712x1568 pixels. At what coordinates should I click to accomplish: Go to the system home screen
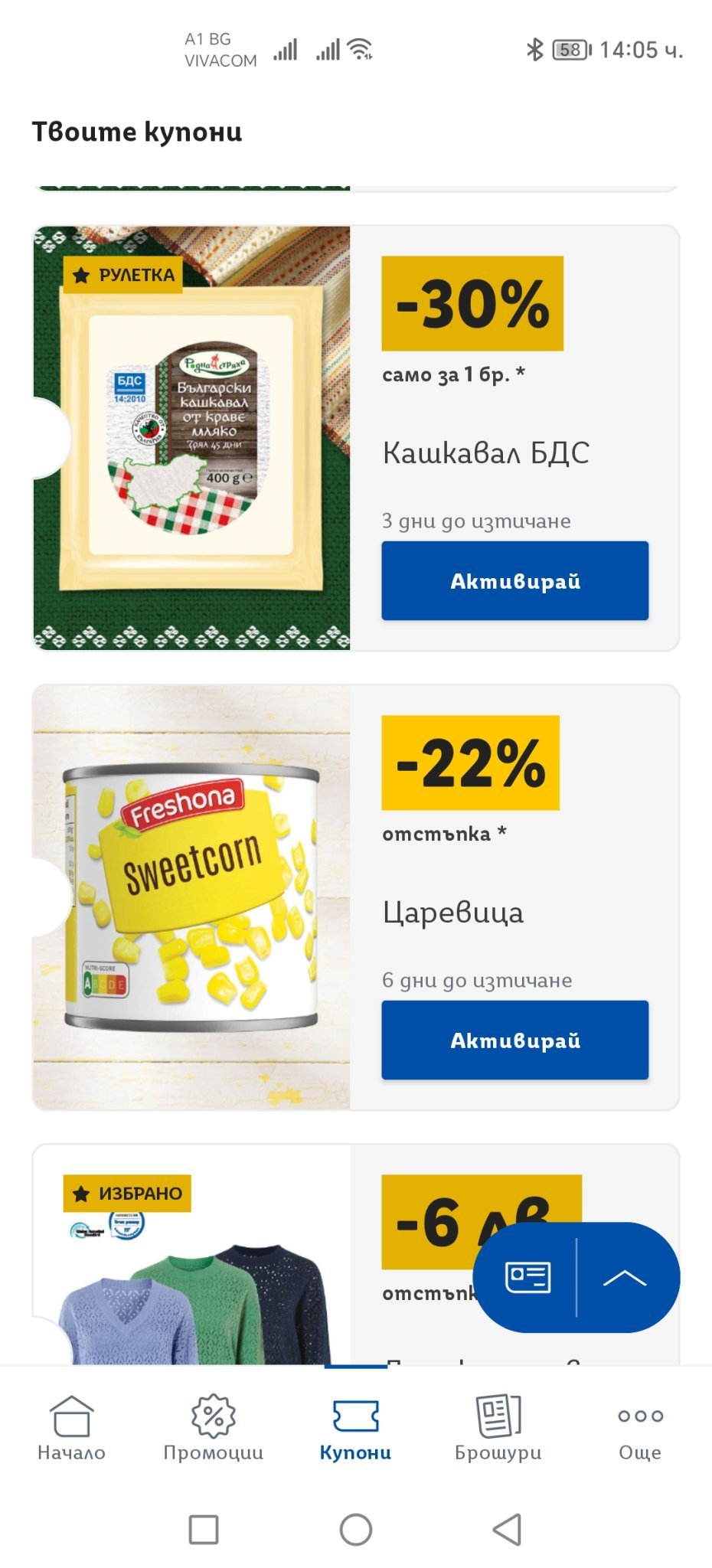(356, 1530)
